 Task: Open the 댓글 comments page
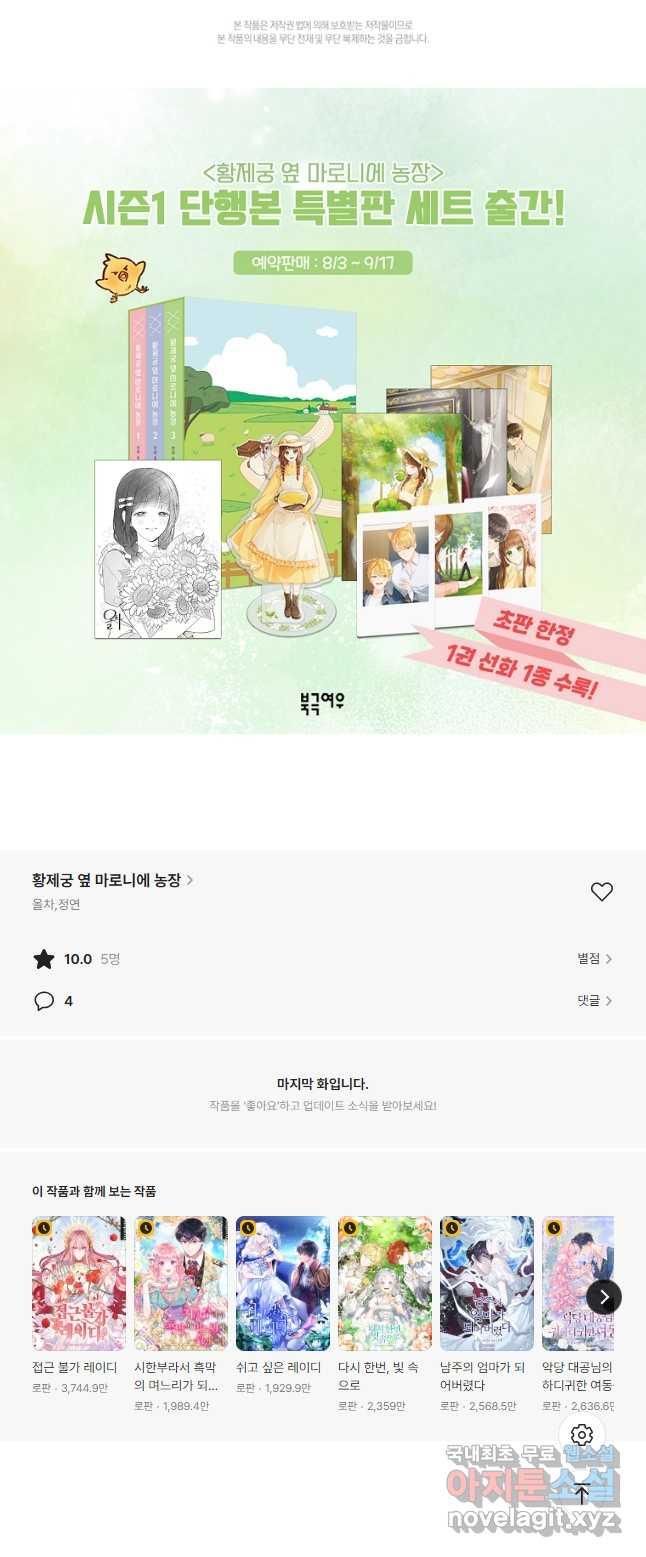click(x=594, y=1000)
